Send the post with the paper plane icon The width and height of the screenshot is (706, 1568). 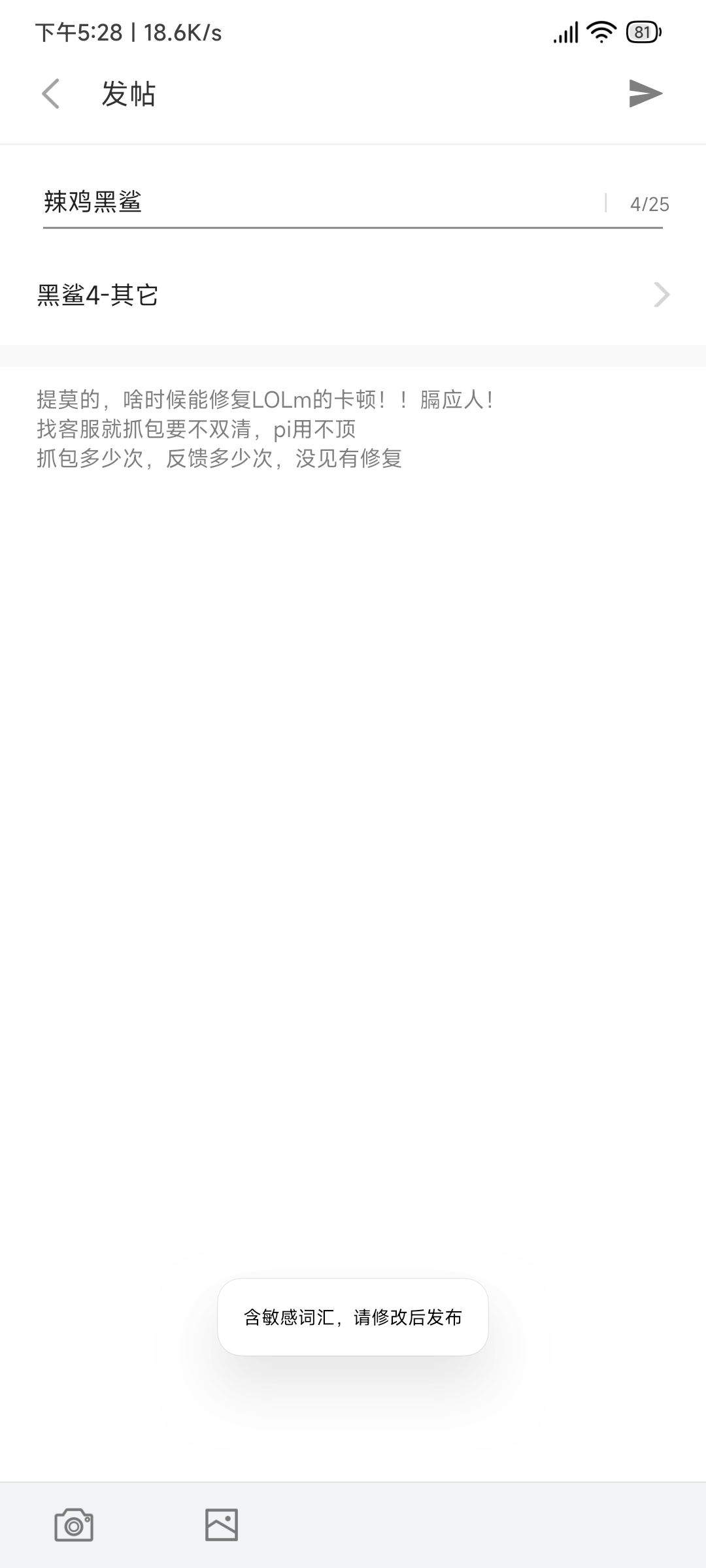click(x=645, y=93)
